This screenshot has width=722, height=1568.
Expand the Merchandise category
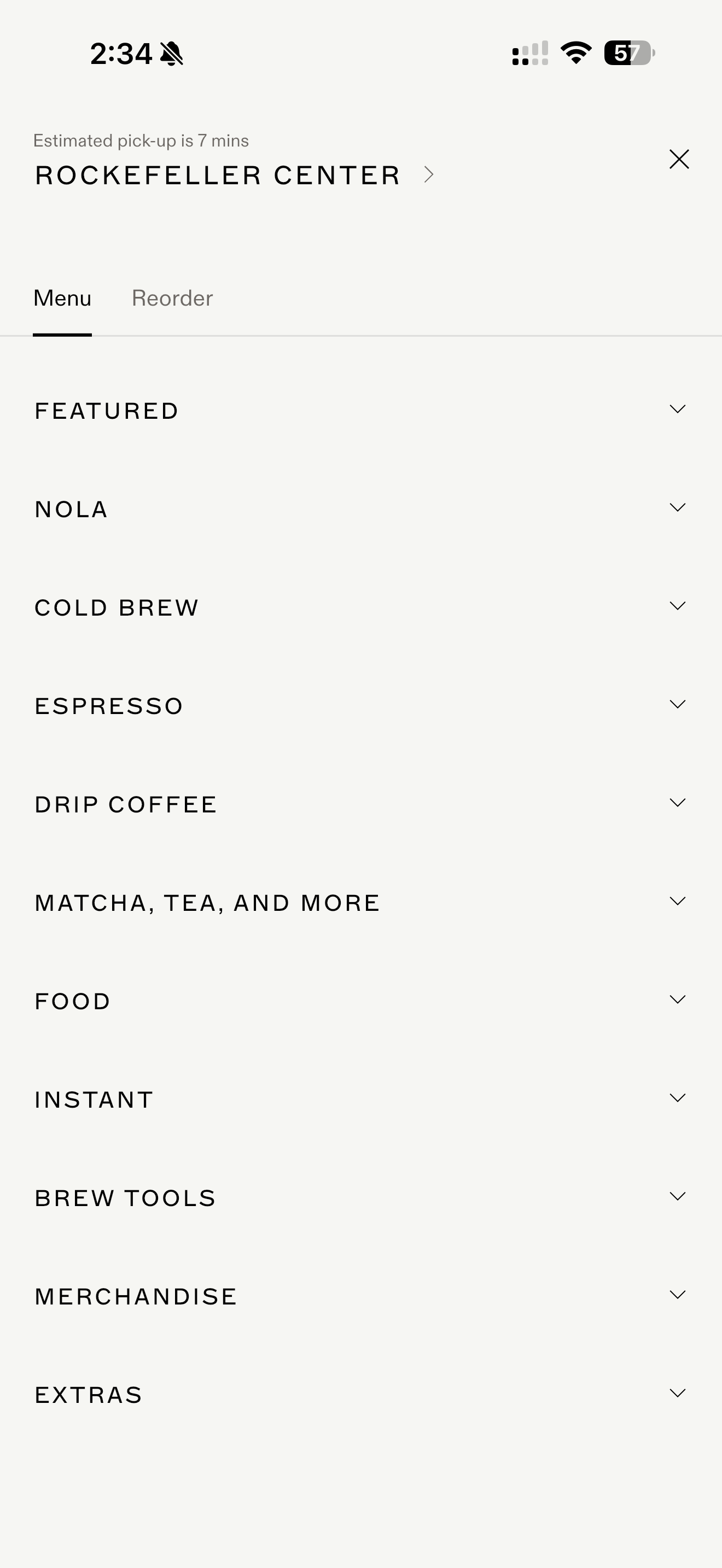(360, 1296)
